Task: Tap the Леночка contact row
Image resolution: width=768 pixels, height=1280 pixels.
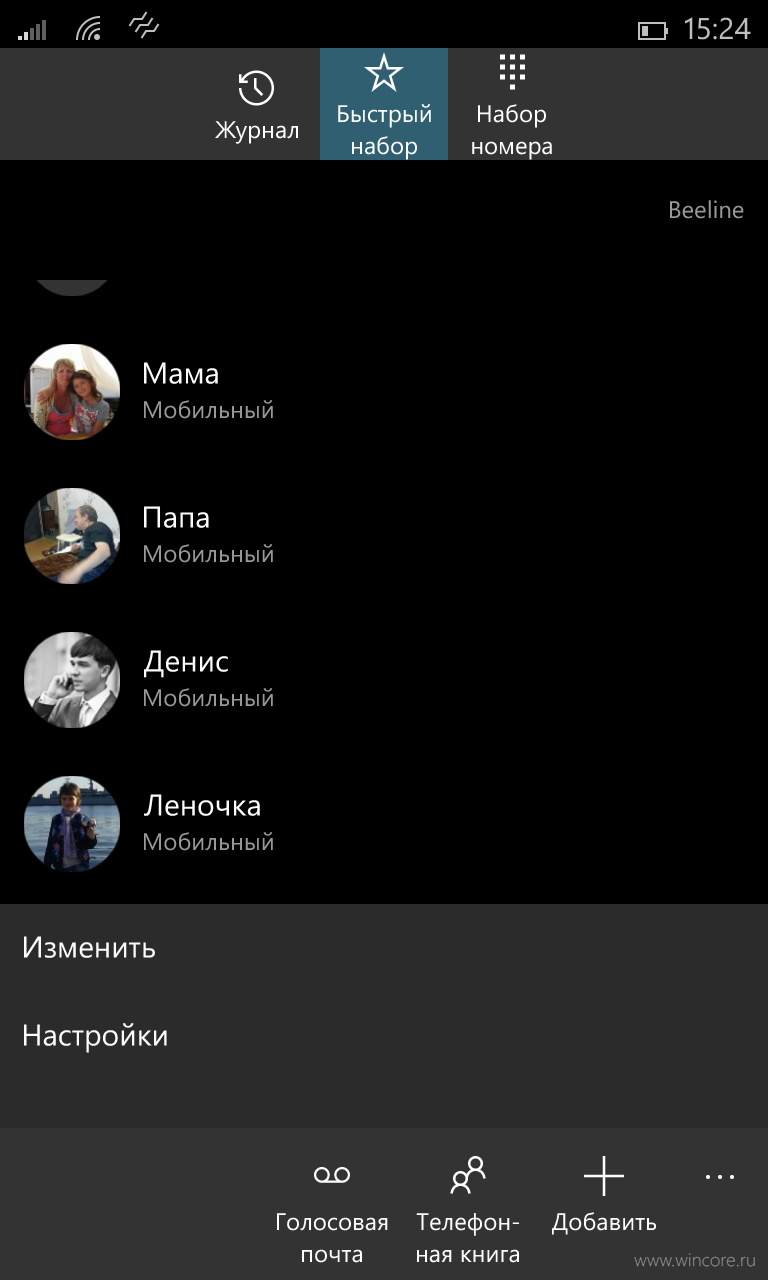Action: point(384,824)
